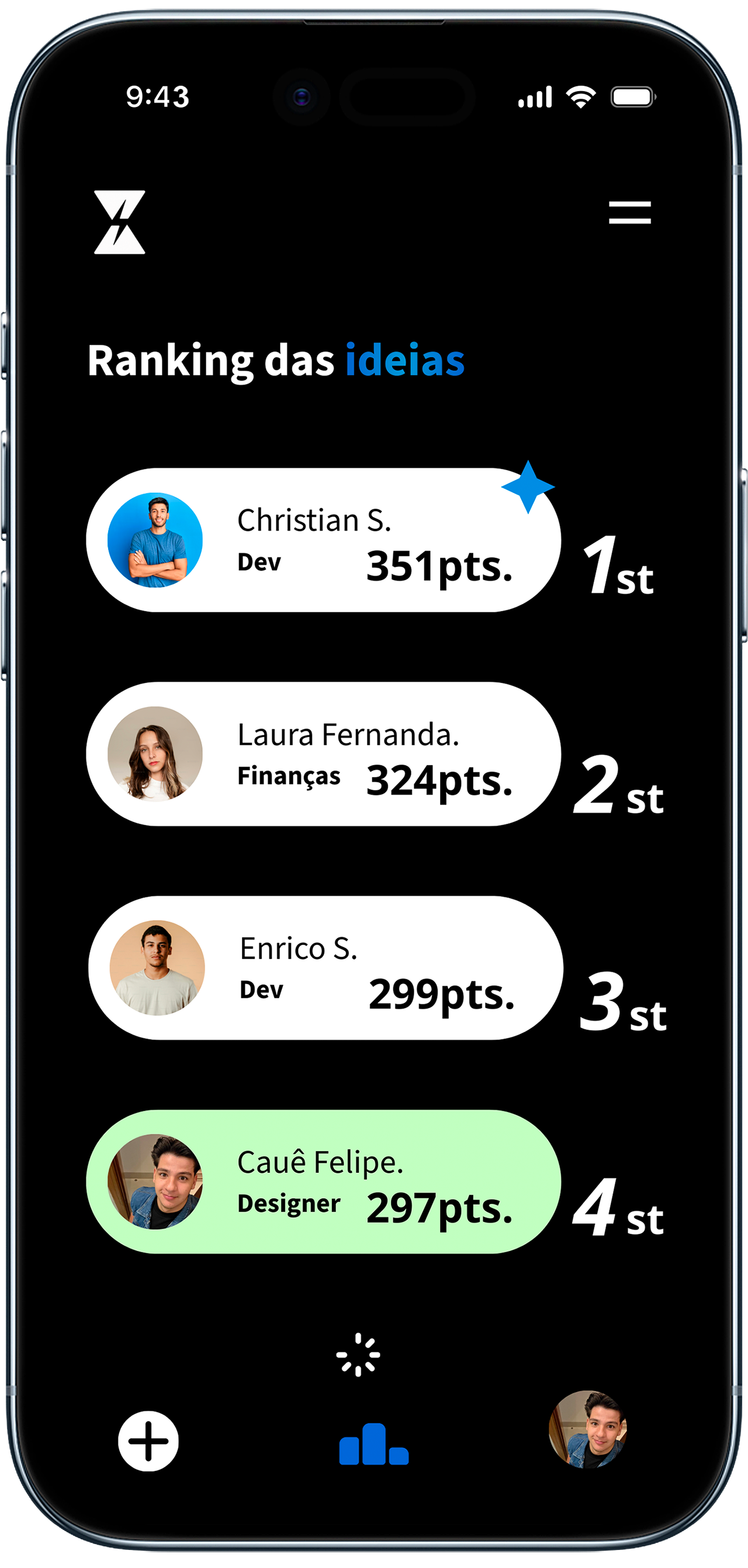Open the hamburger menu
This screenshot has width=748, height=1568.
coord(629,212)
